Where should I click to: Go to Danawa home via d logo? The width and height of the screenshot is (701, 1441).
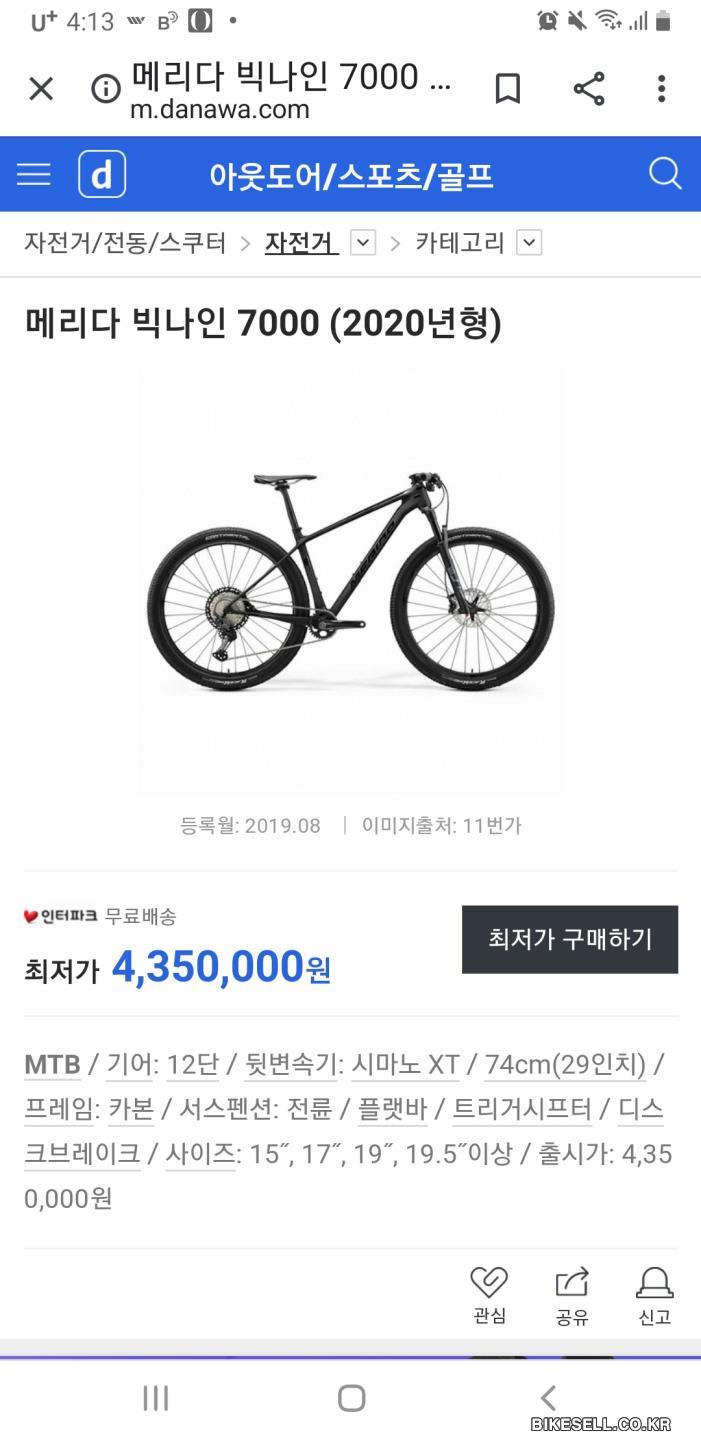point(102,174)
